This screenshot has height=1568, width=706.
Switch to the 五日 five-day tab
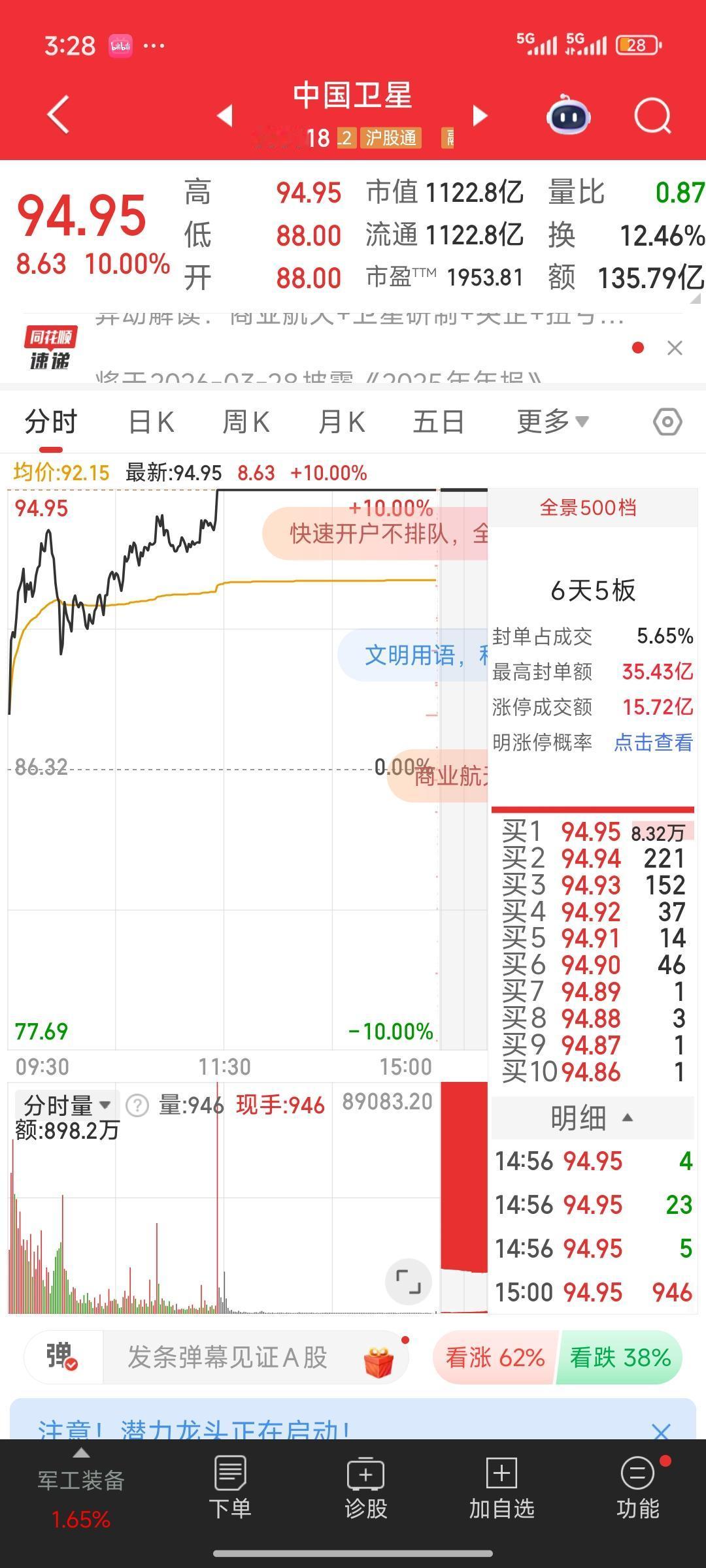coord(438,421)
